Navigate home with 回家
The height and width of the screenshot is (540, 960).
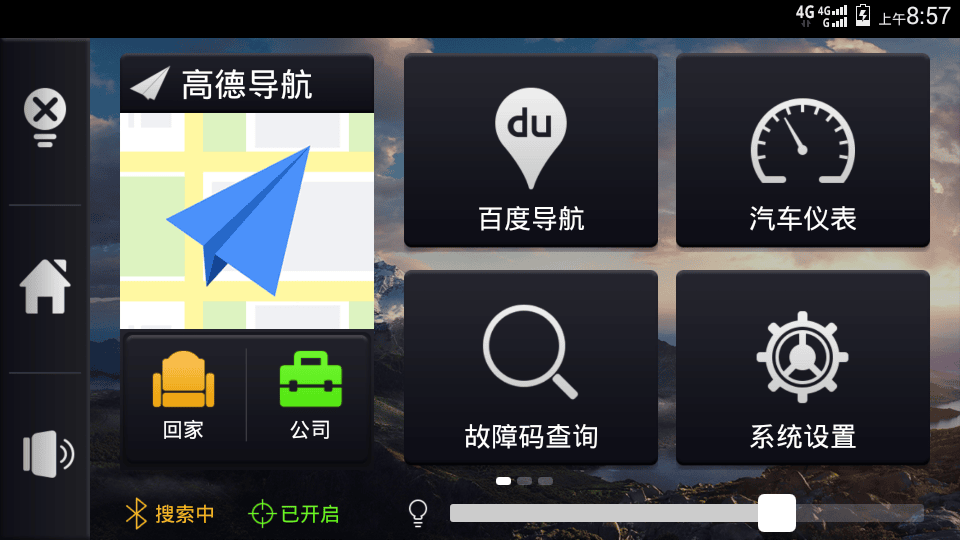(x=183, y=397)
